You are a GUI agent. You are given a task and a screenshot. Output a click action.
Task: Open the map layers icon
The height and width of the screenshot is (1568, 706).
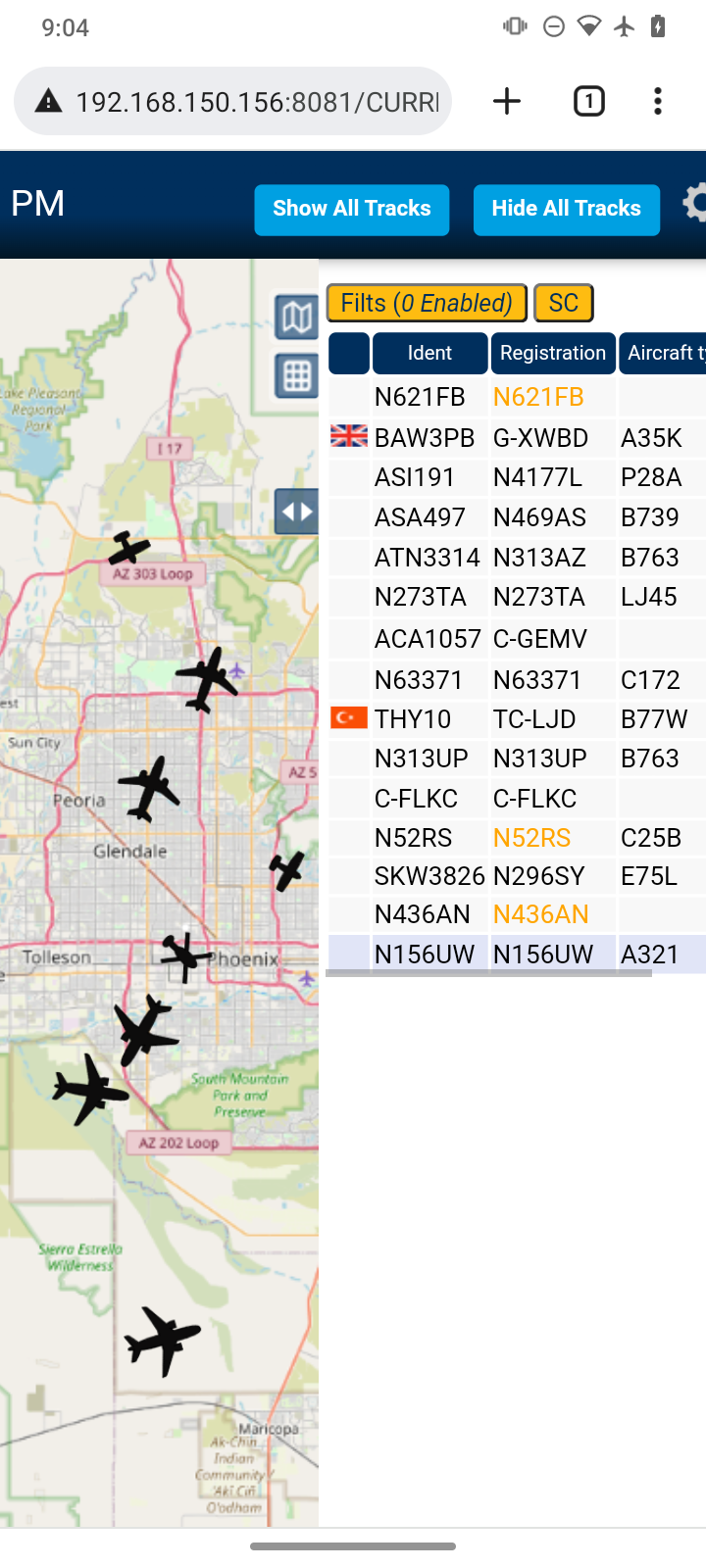tap(296, 317)
